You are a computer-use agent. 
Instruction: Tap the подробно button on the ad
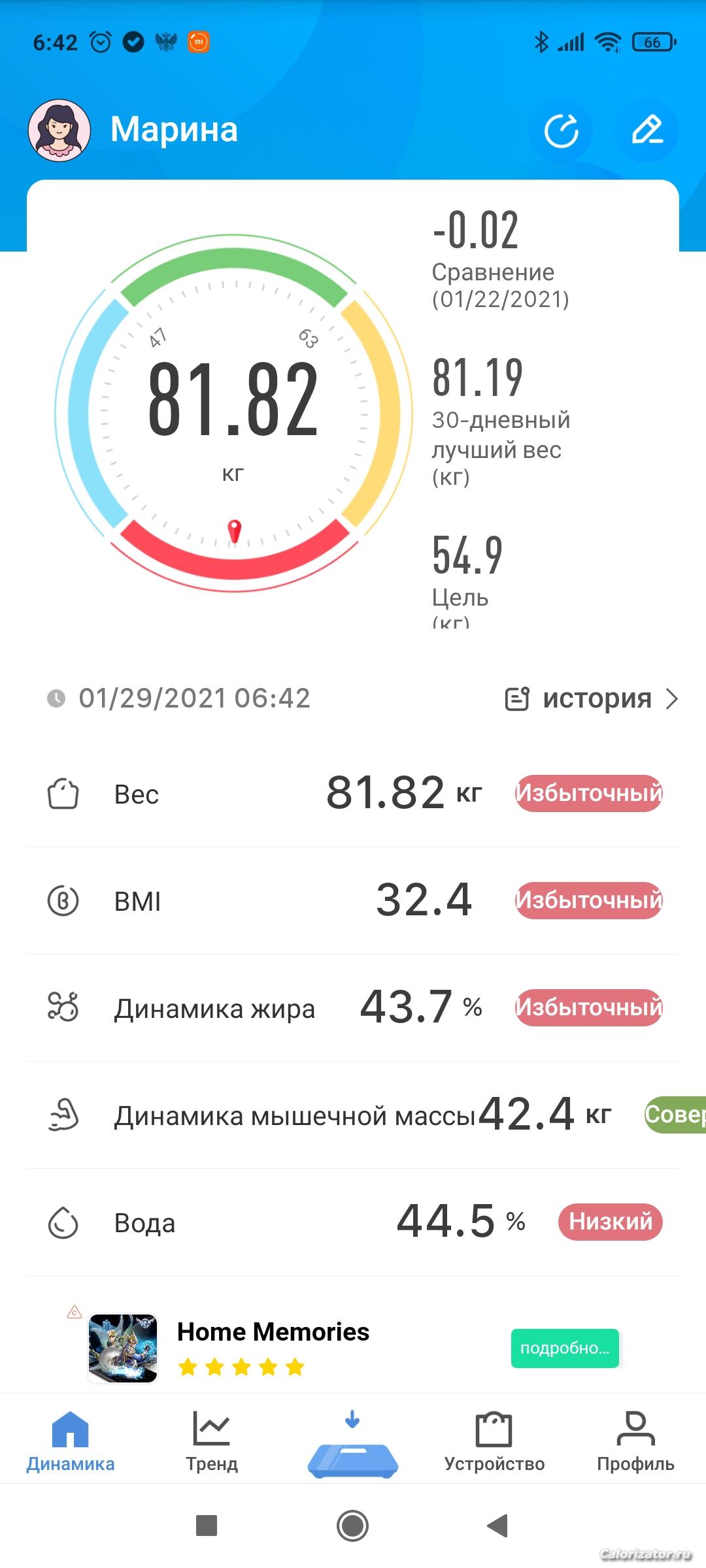click(565, 1348)
